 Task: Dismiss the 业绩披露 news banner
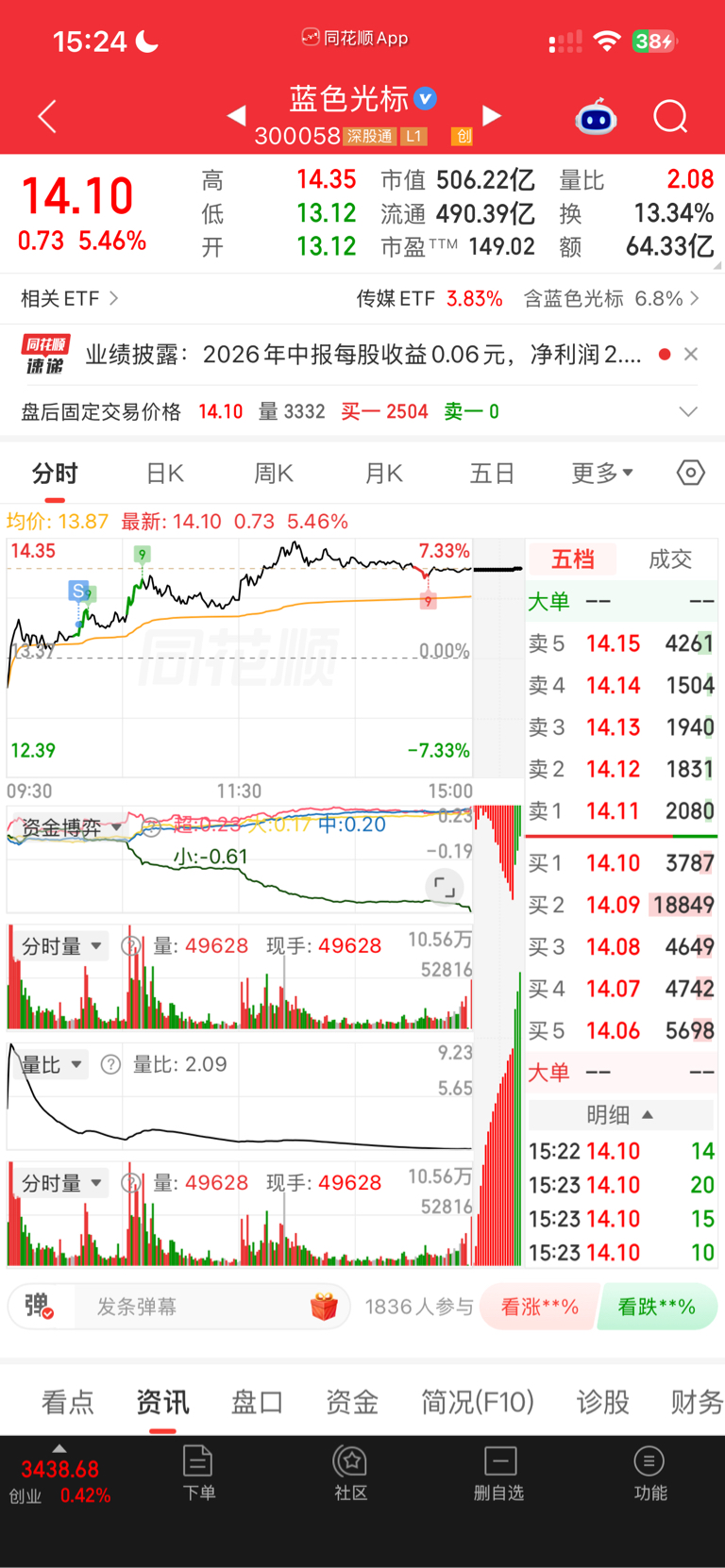pos(691,354)
